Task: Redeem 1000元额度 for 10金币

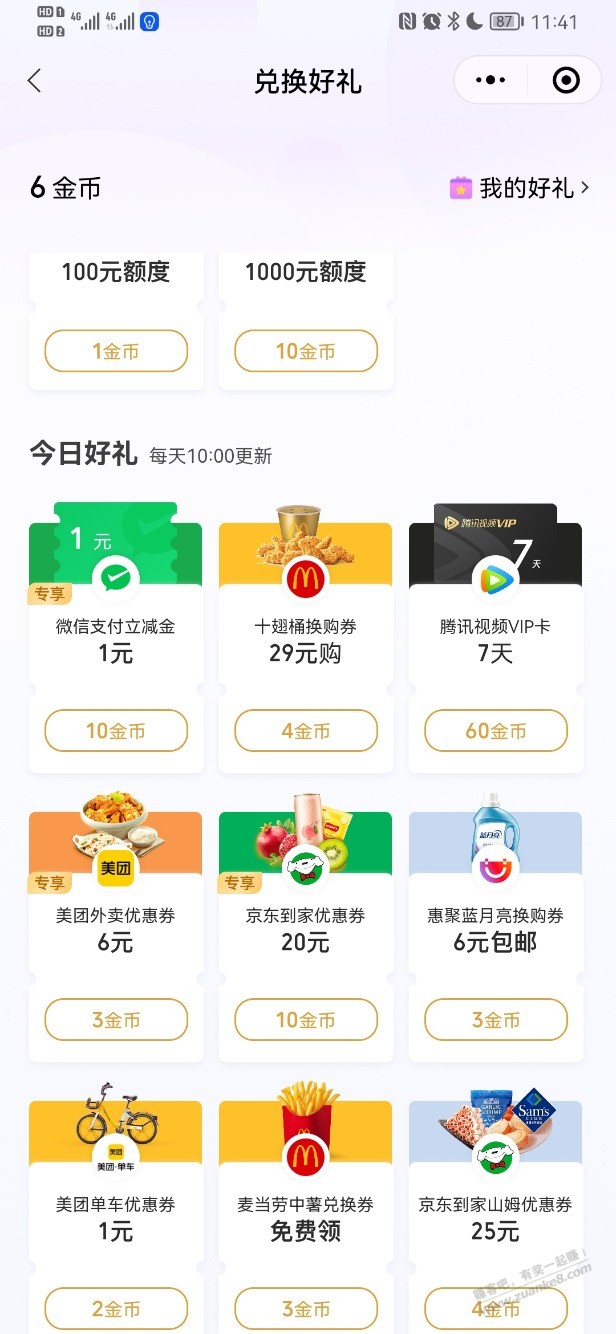Action: coord(306,351)
